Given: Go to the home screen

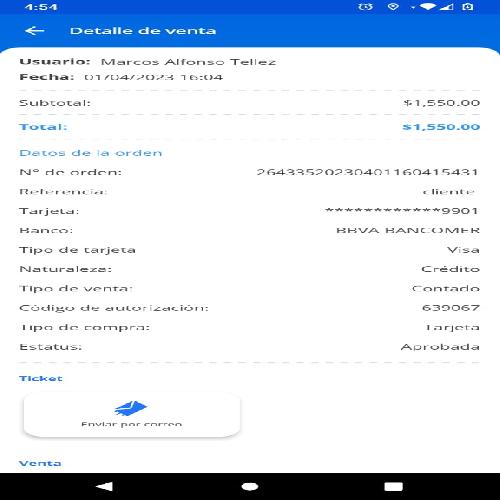Looking at the screenshot, I should point(250,486).
